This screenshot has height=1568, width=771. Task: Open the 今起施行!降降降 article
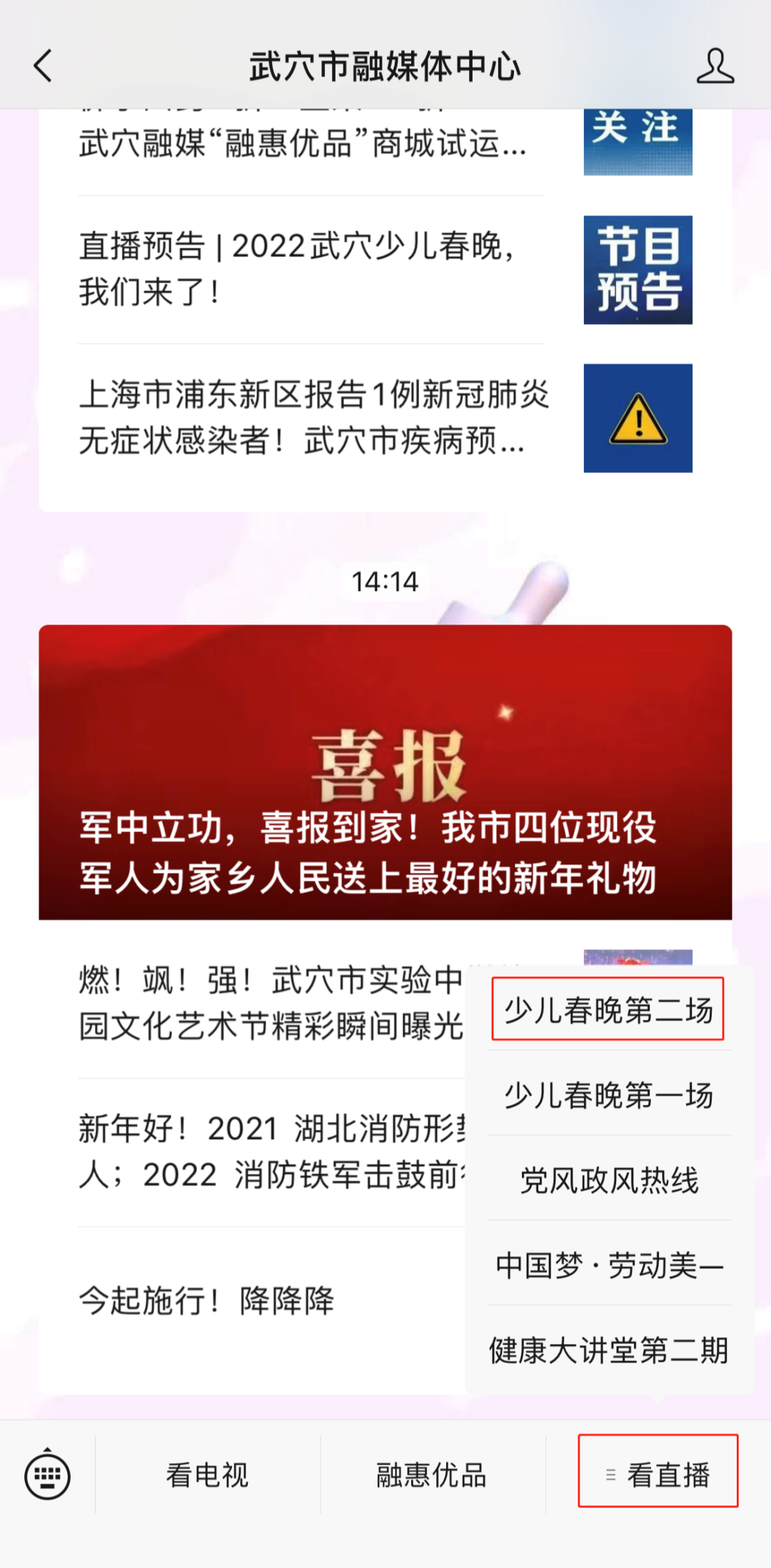(x=207, y=1300)
